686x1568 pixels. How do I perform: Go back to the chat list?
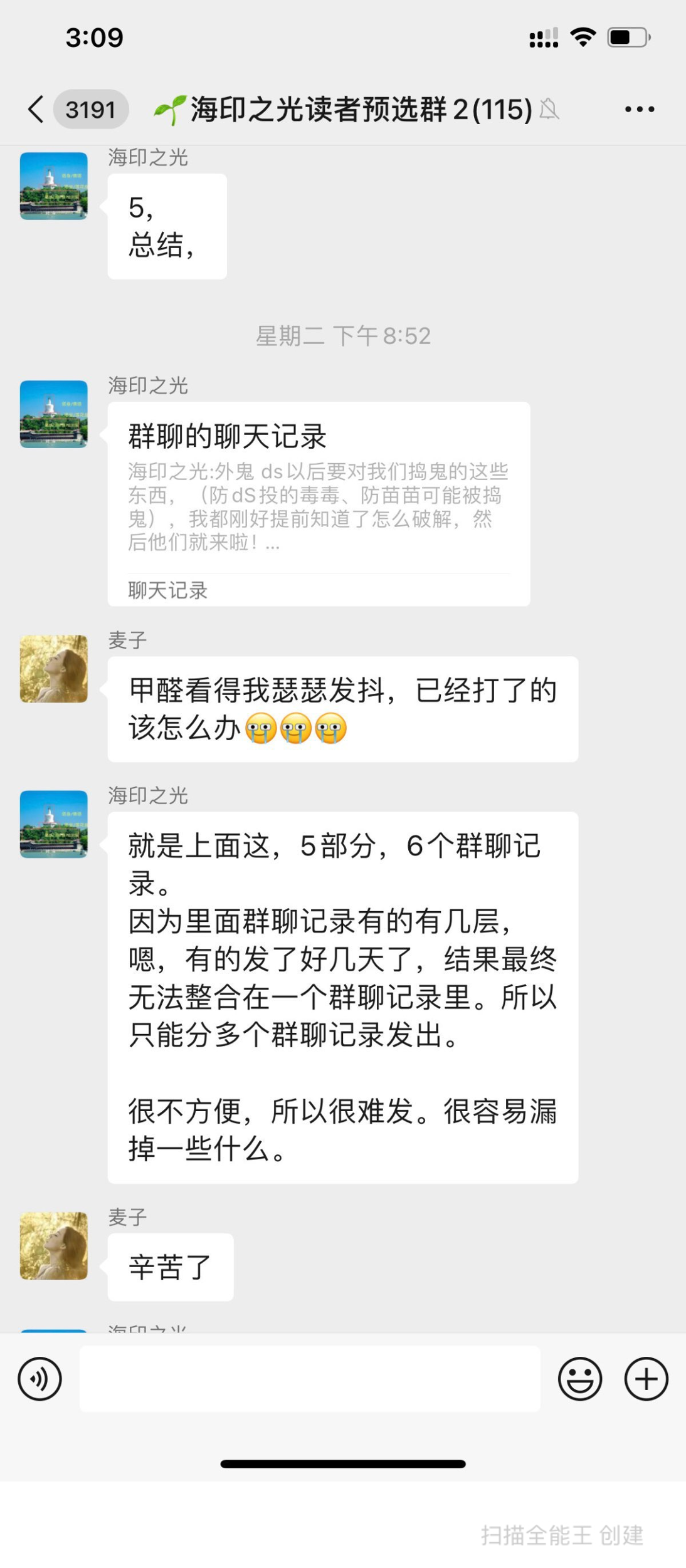point(36,109)
